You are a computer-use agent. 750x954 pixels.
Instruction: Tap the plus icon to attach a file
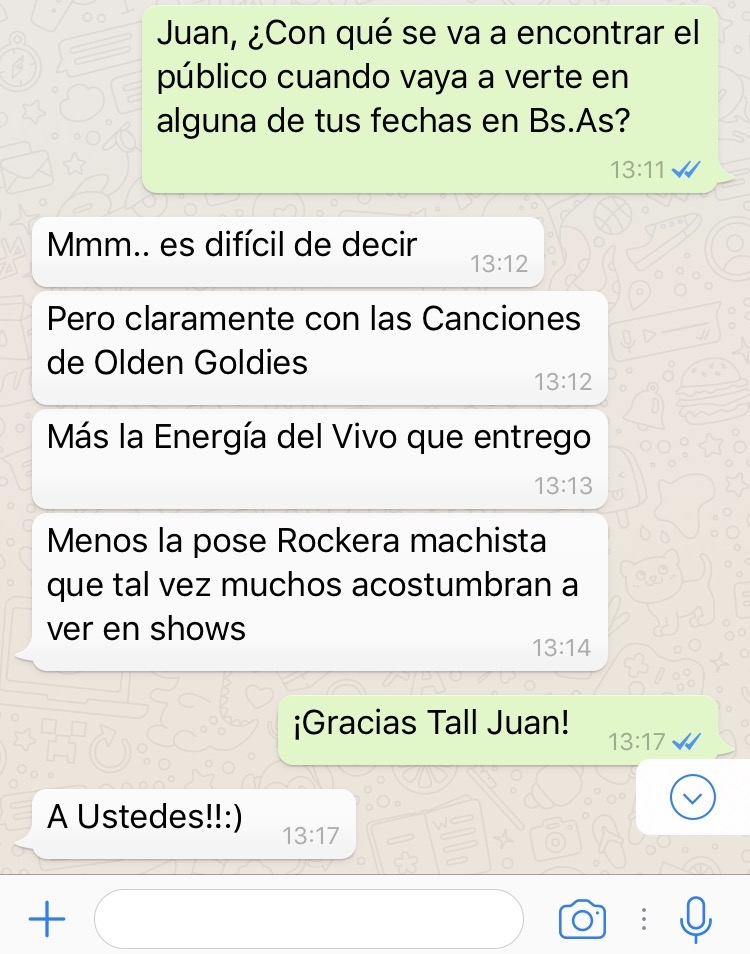[x=46, y=919]
